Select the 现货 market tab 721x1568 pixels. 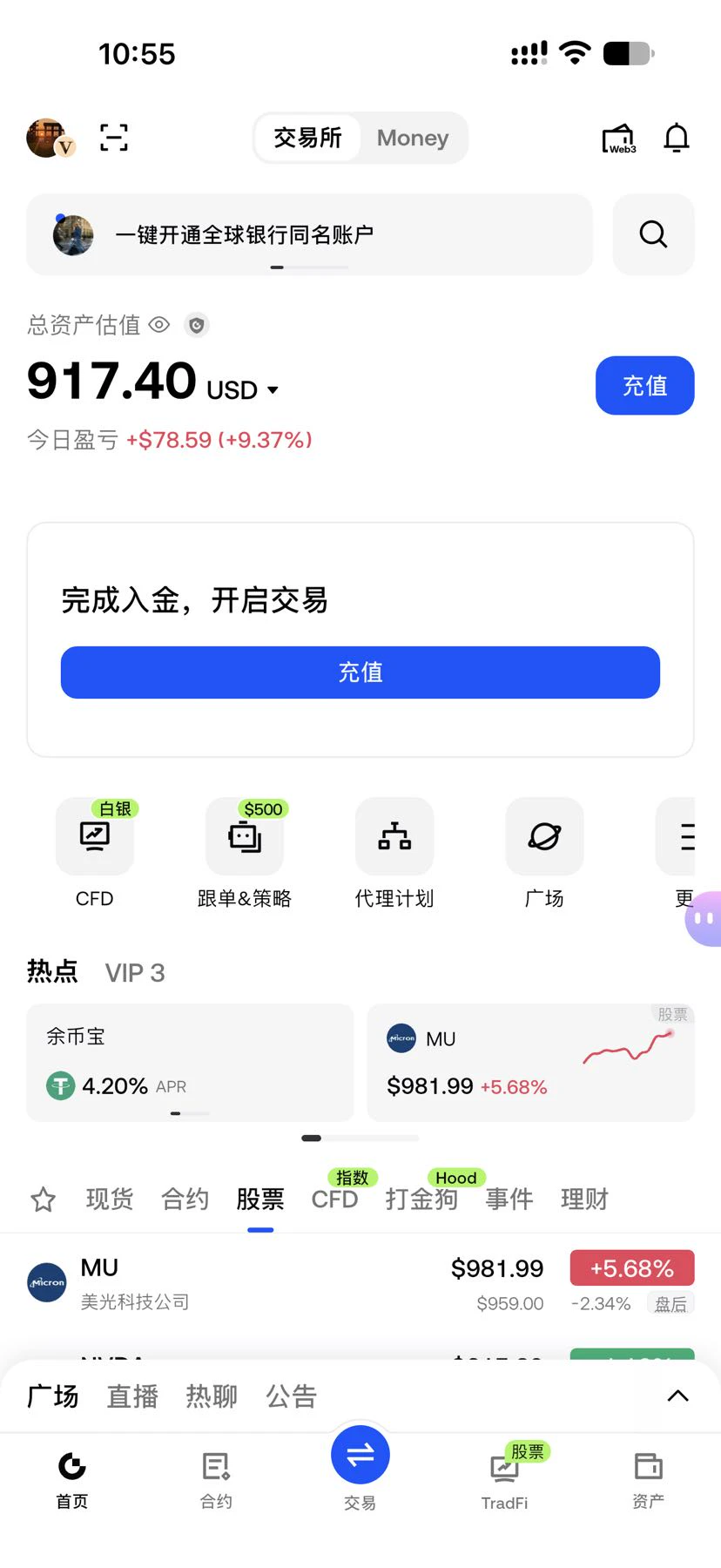110,1200
